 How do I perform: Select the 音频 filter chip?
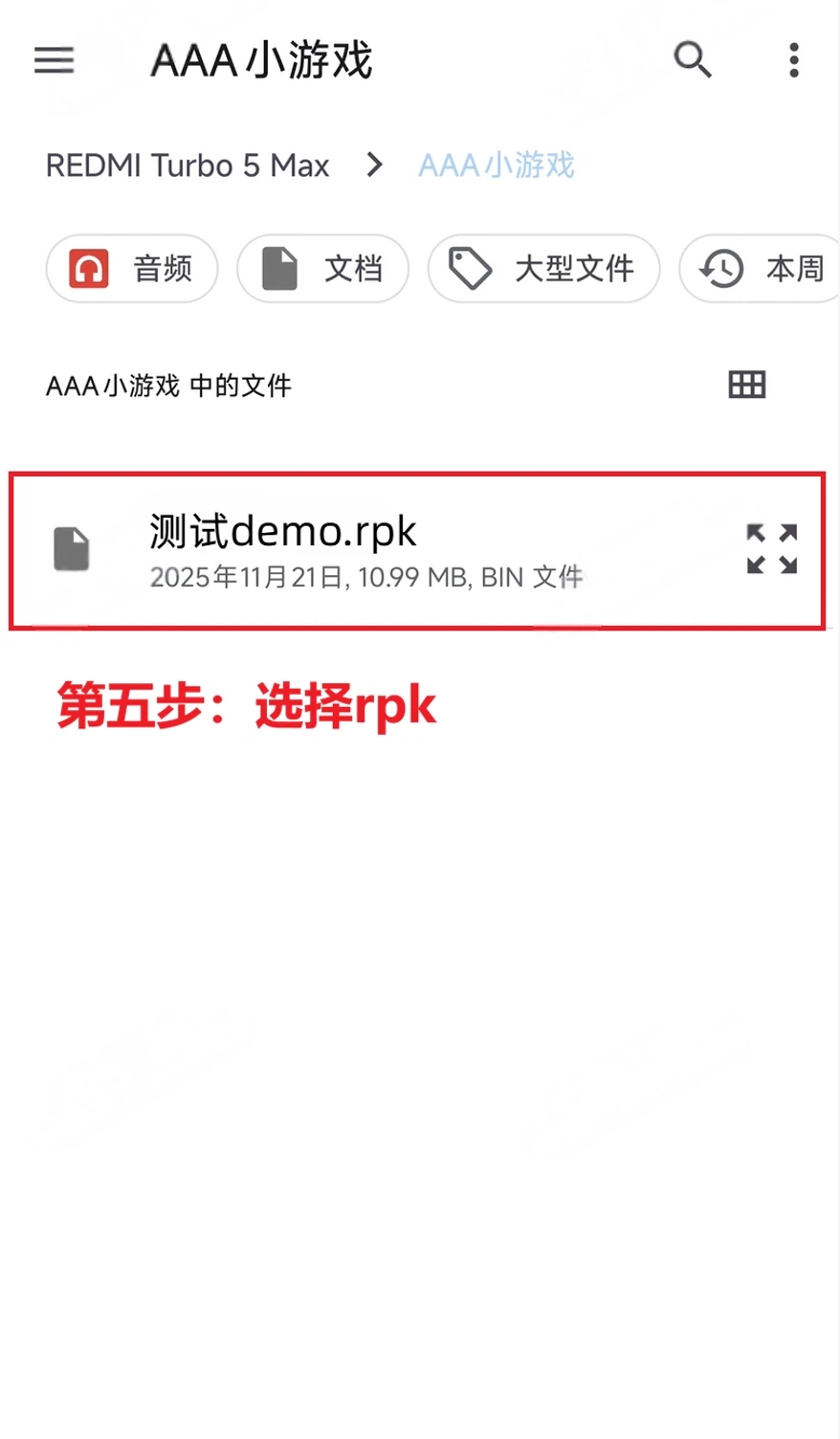pos(132,269)
